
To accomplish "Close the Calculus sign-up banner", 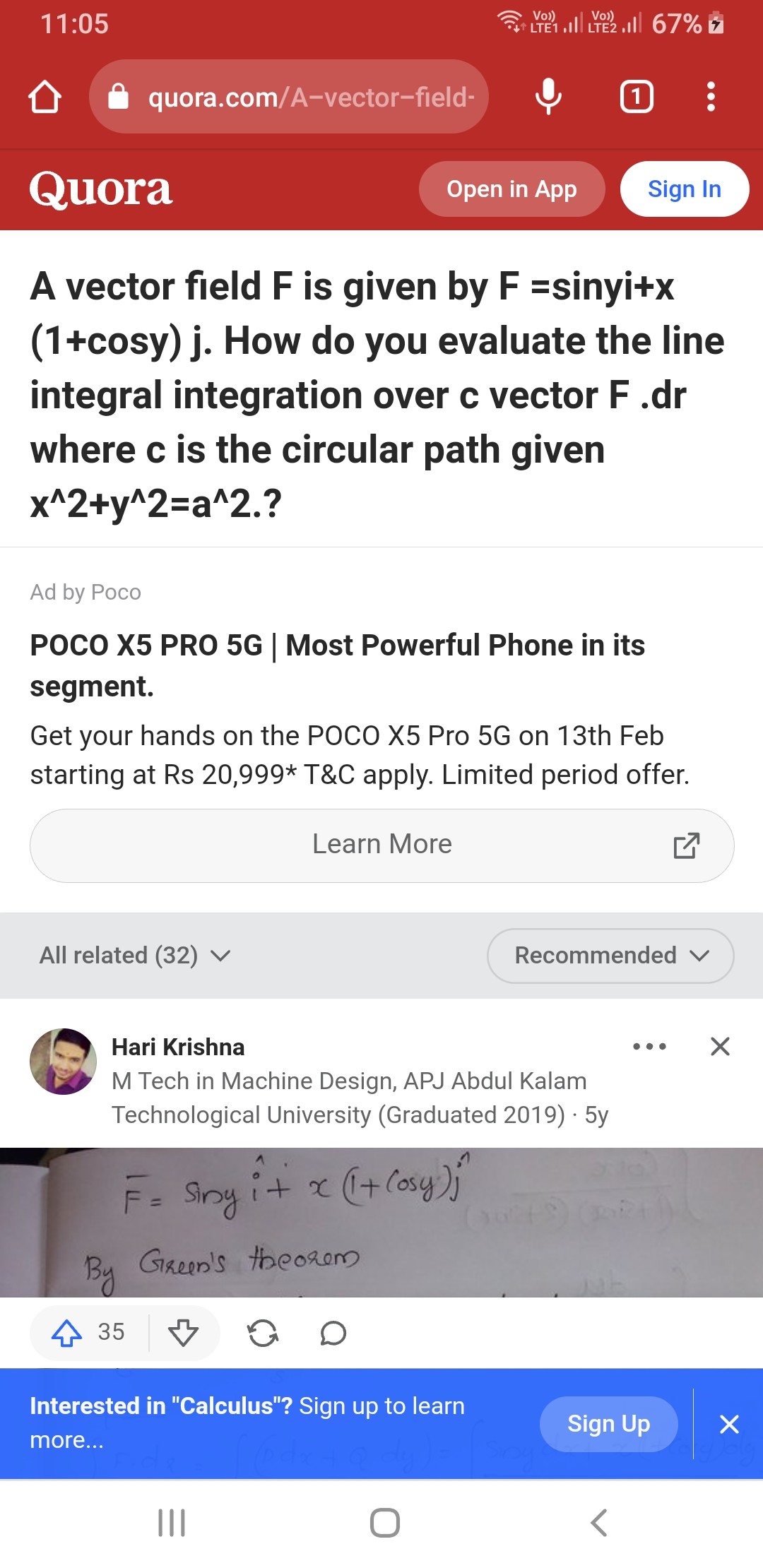I will pyautogui.click(x=729, y=1424).
